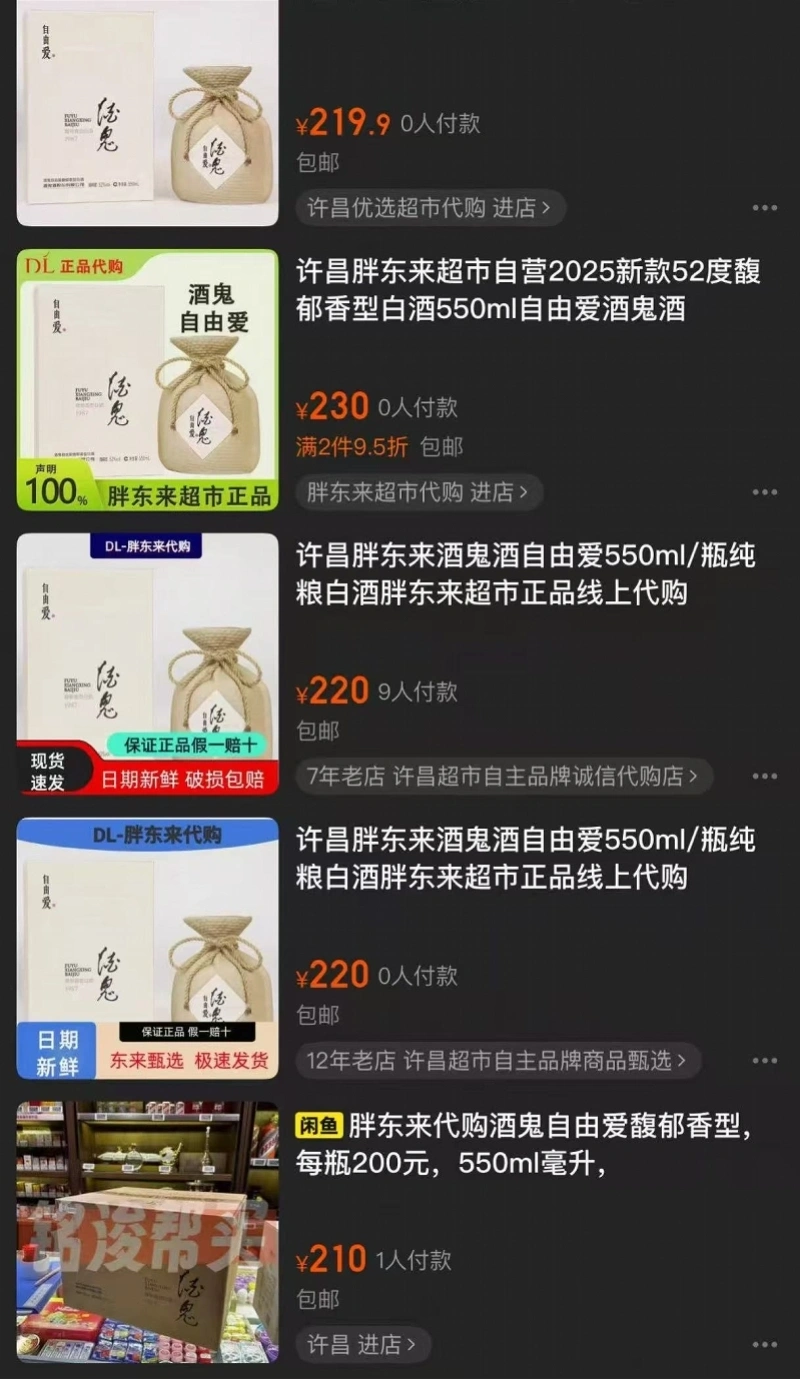Open more options for the 12年老店 listing

765,1060
